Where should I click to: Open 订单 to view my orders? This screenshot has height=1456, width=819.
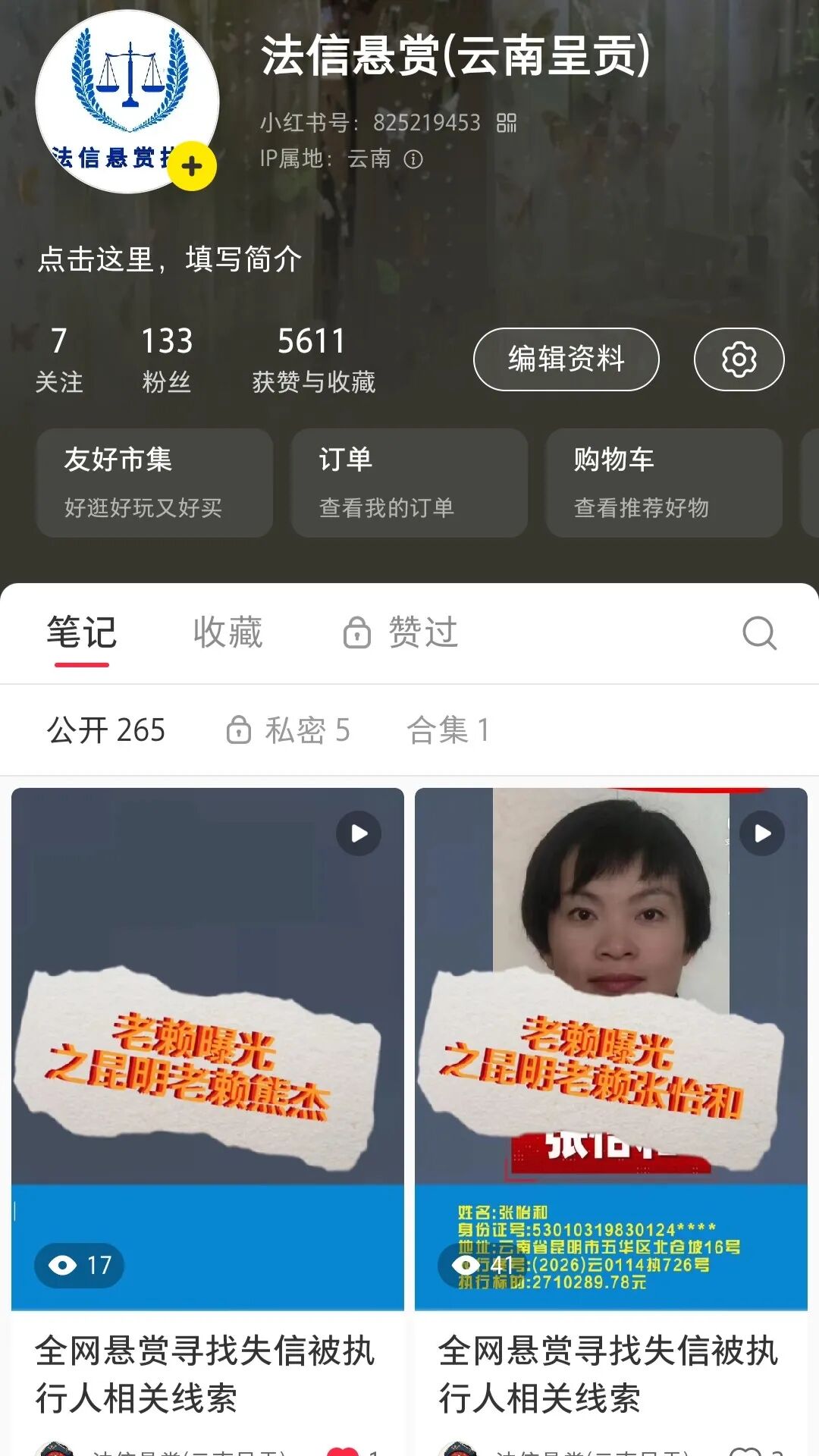(x=409, y=482)
